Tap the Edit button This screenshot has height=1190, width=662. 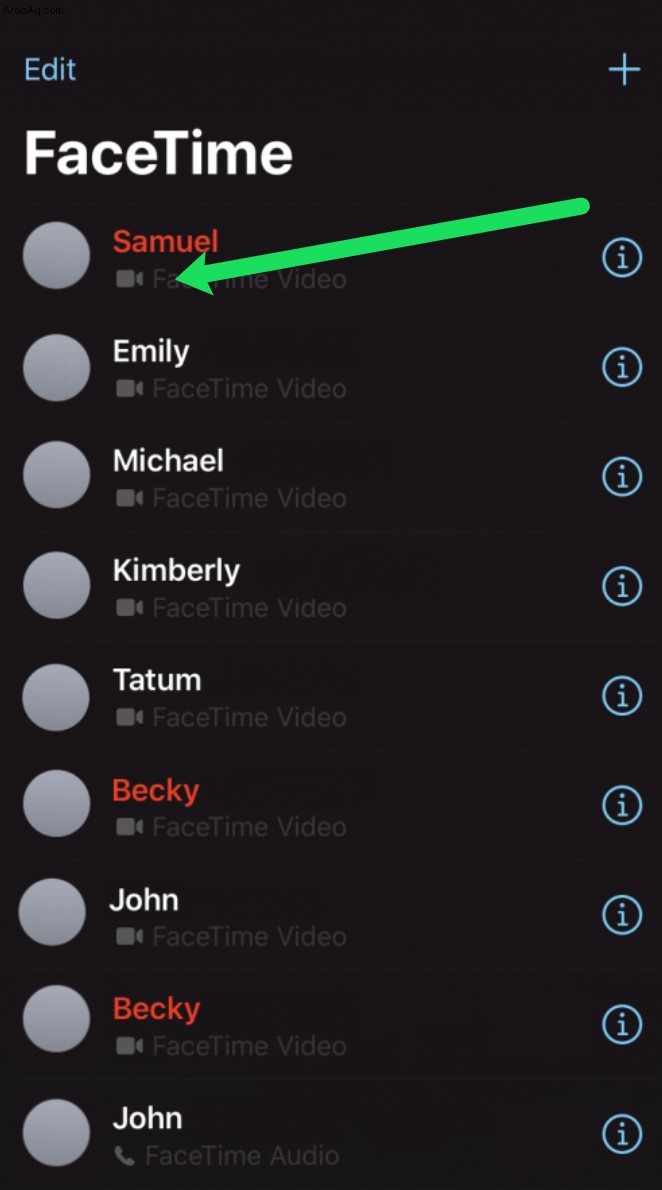click(x=50, y=70)
